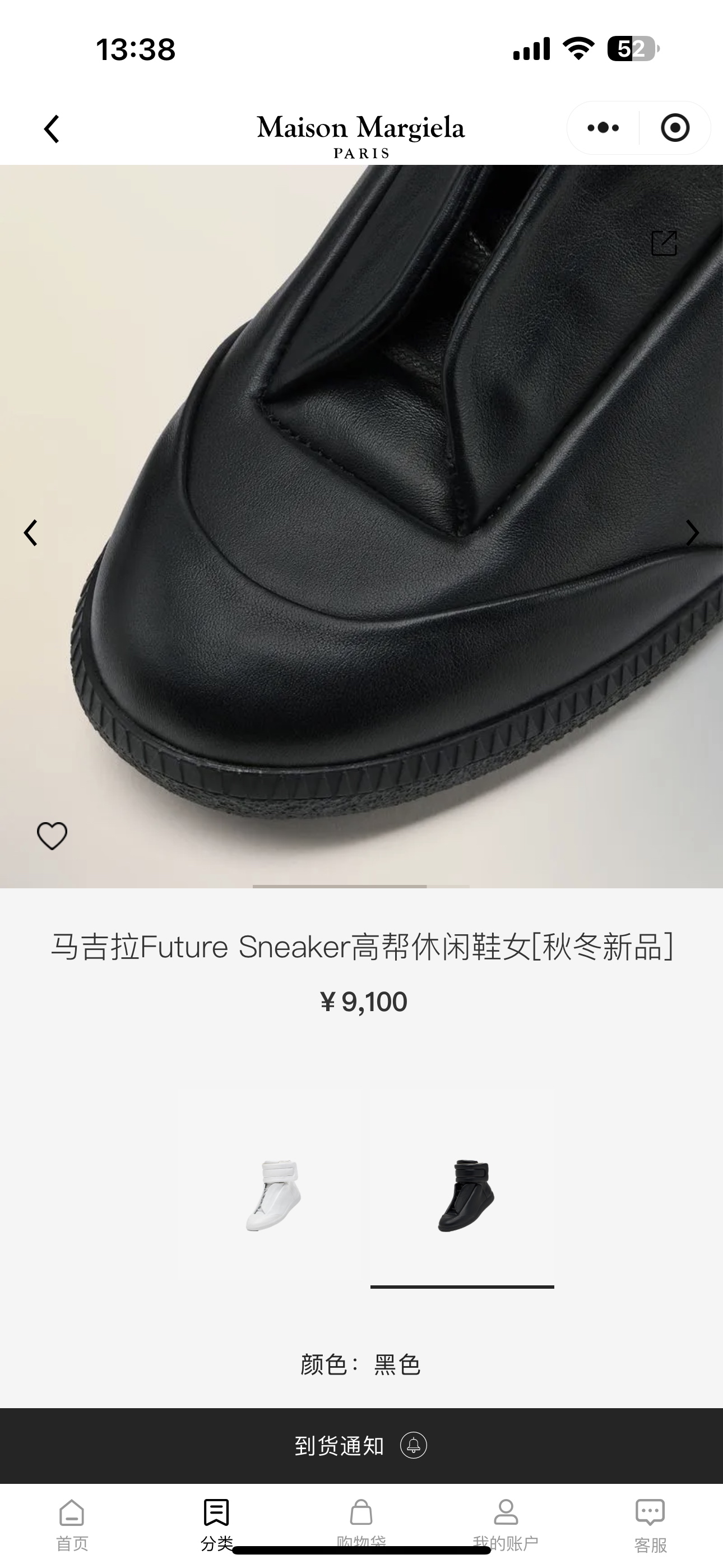
Task: Open the mini program overflow menu
Action: [x=603, y=128]
